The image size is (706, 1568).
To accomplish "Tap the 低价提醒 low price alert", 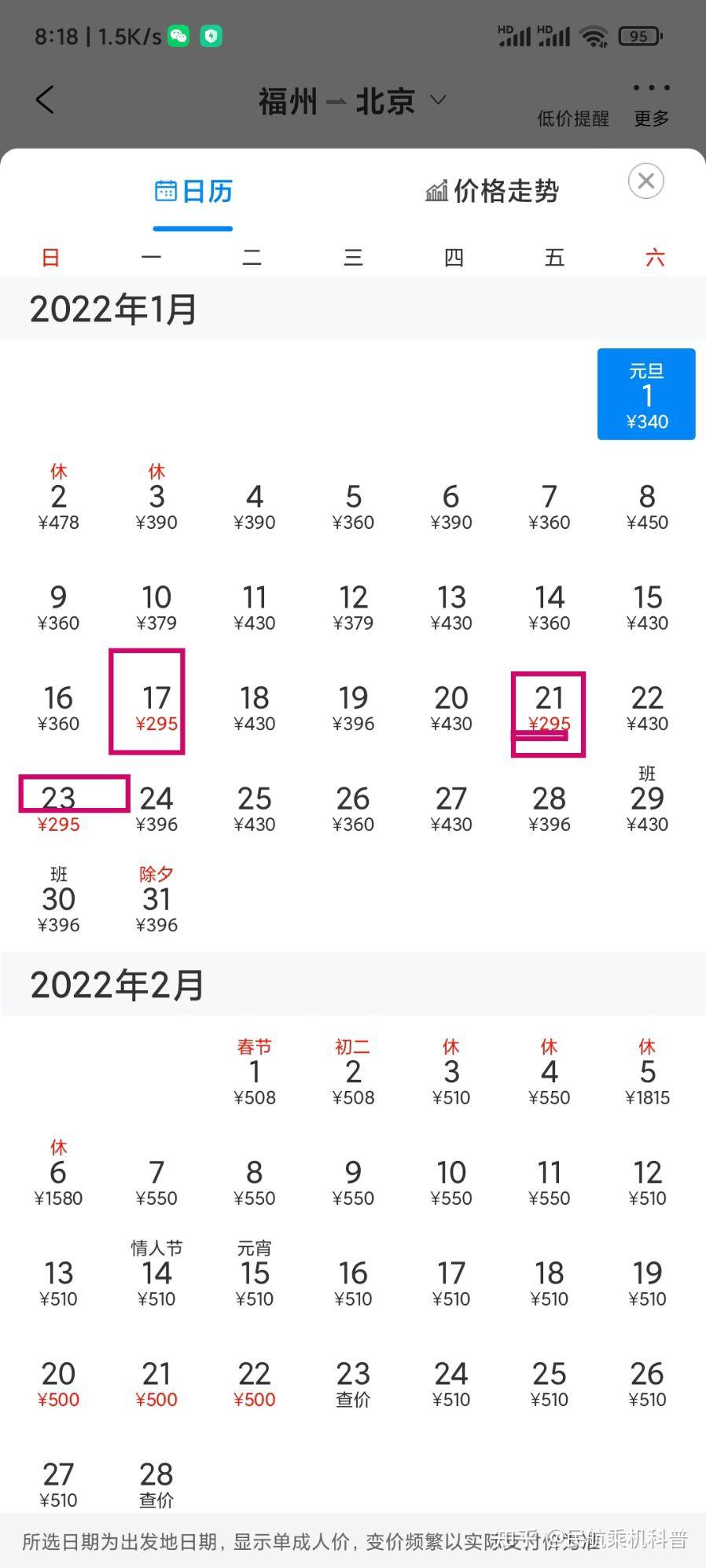I will coord(572,119).
